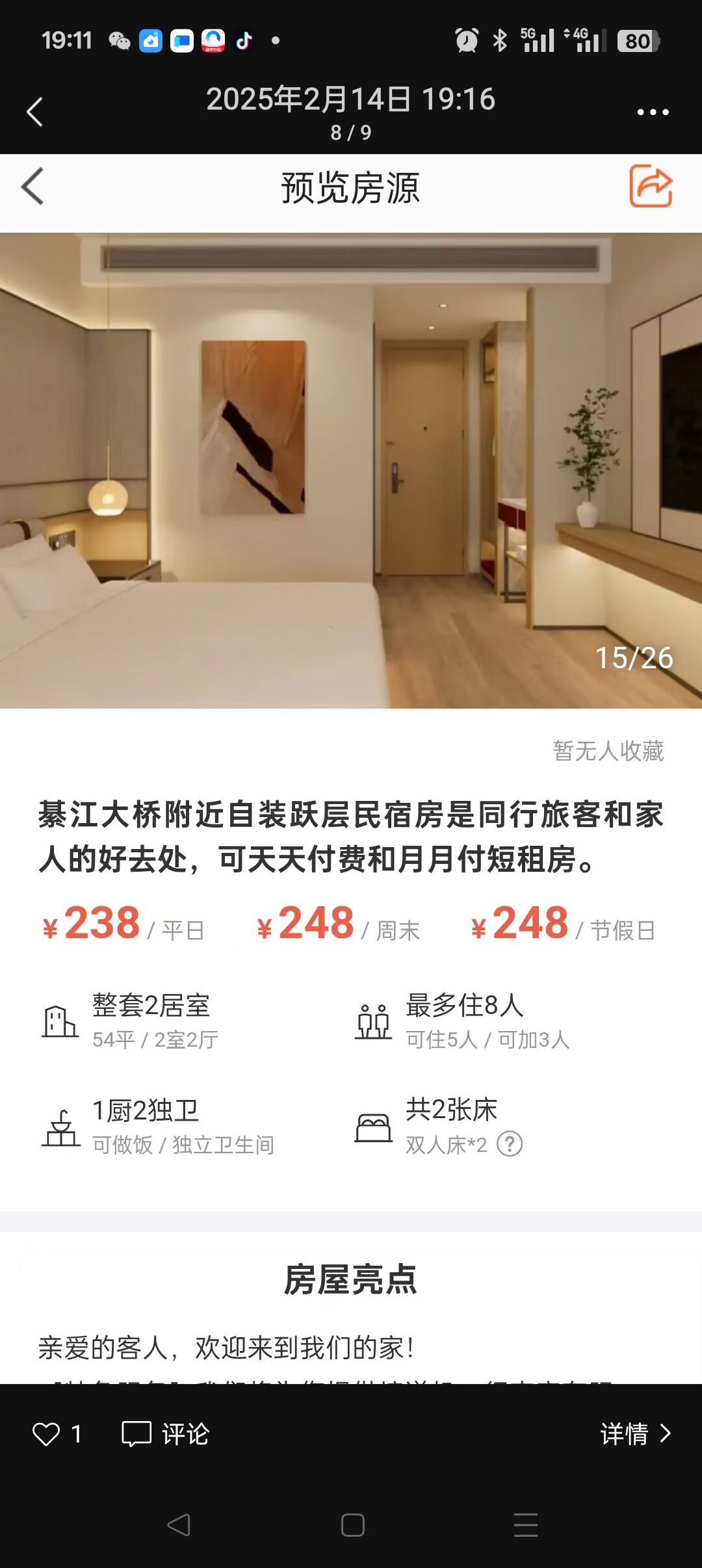Open the system recent apps menu
The image size is (702, 1568).
coord(525,1524)
